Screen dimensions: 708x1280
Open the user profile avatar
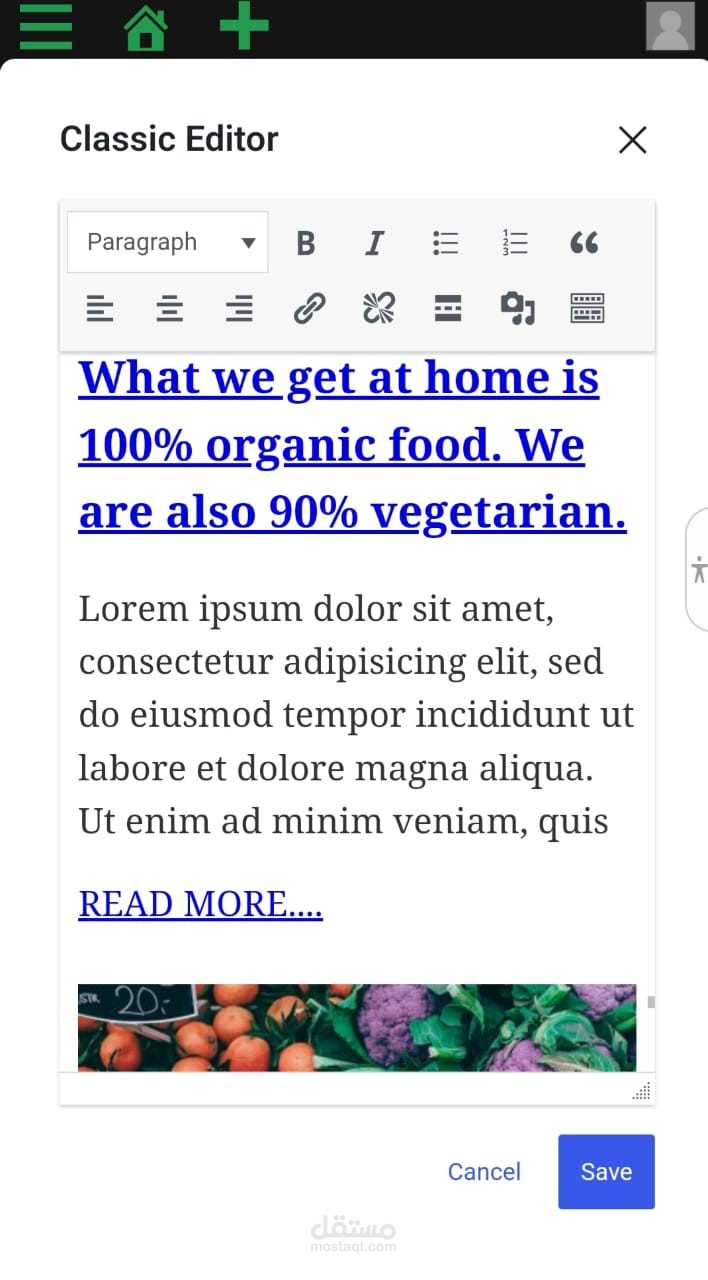point(670,26)
